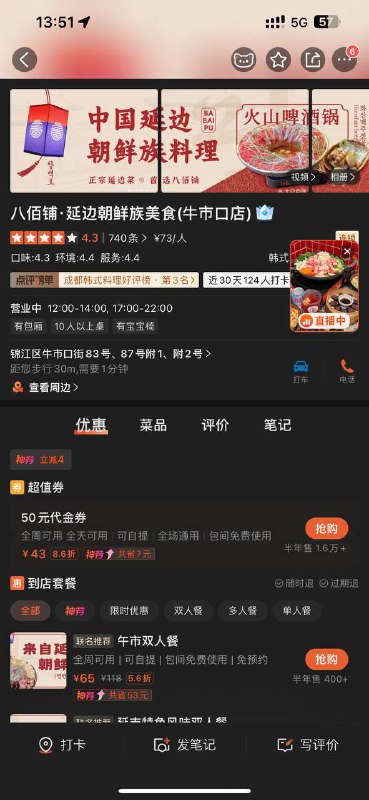Screen dimensions: 369x800
Task: Switch to the 笔记 tab
Action: pyautogui.click(x=277, y=425)
